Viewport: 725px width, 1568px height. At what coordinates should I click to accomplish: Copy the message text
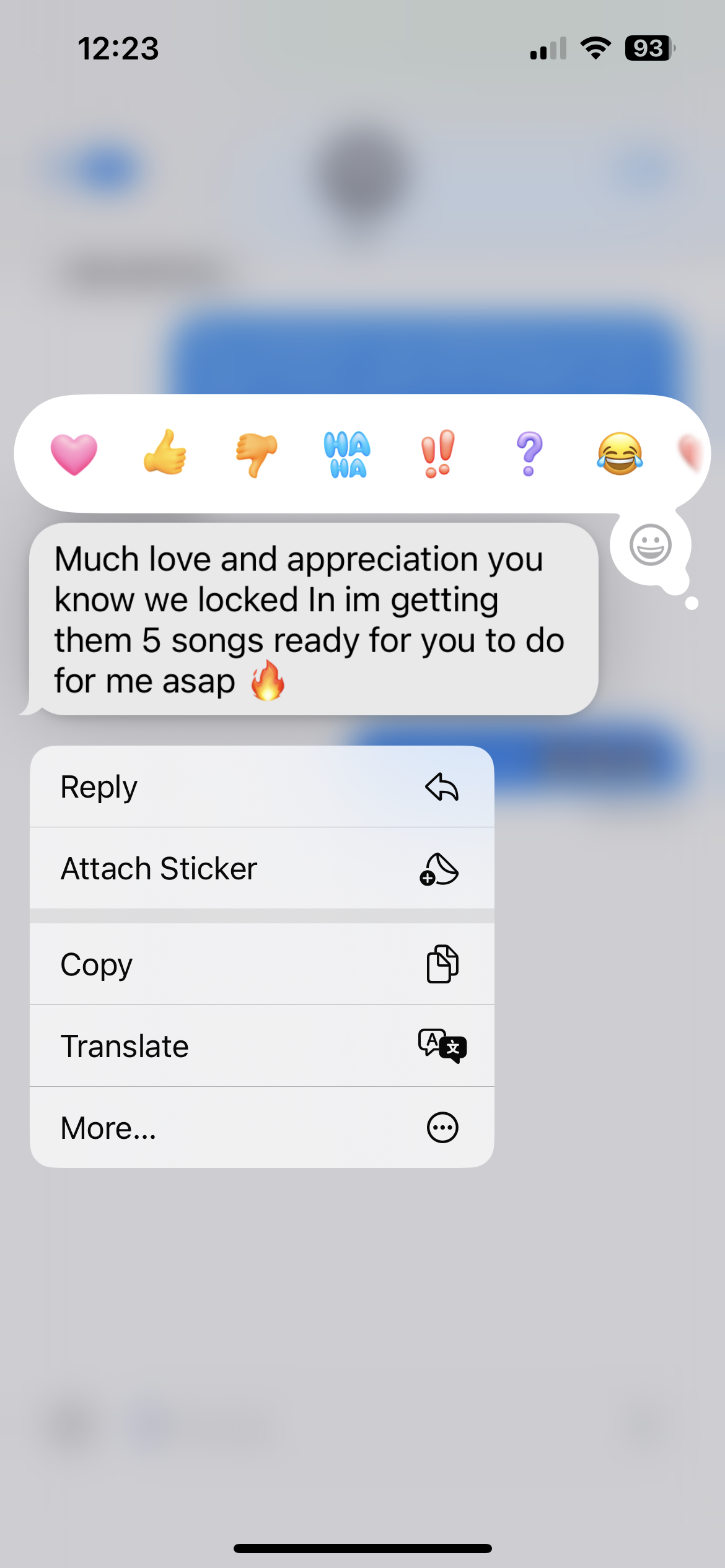pos(261,964)
